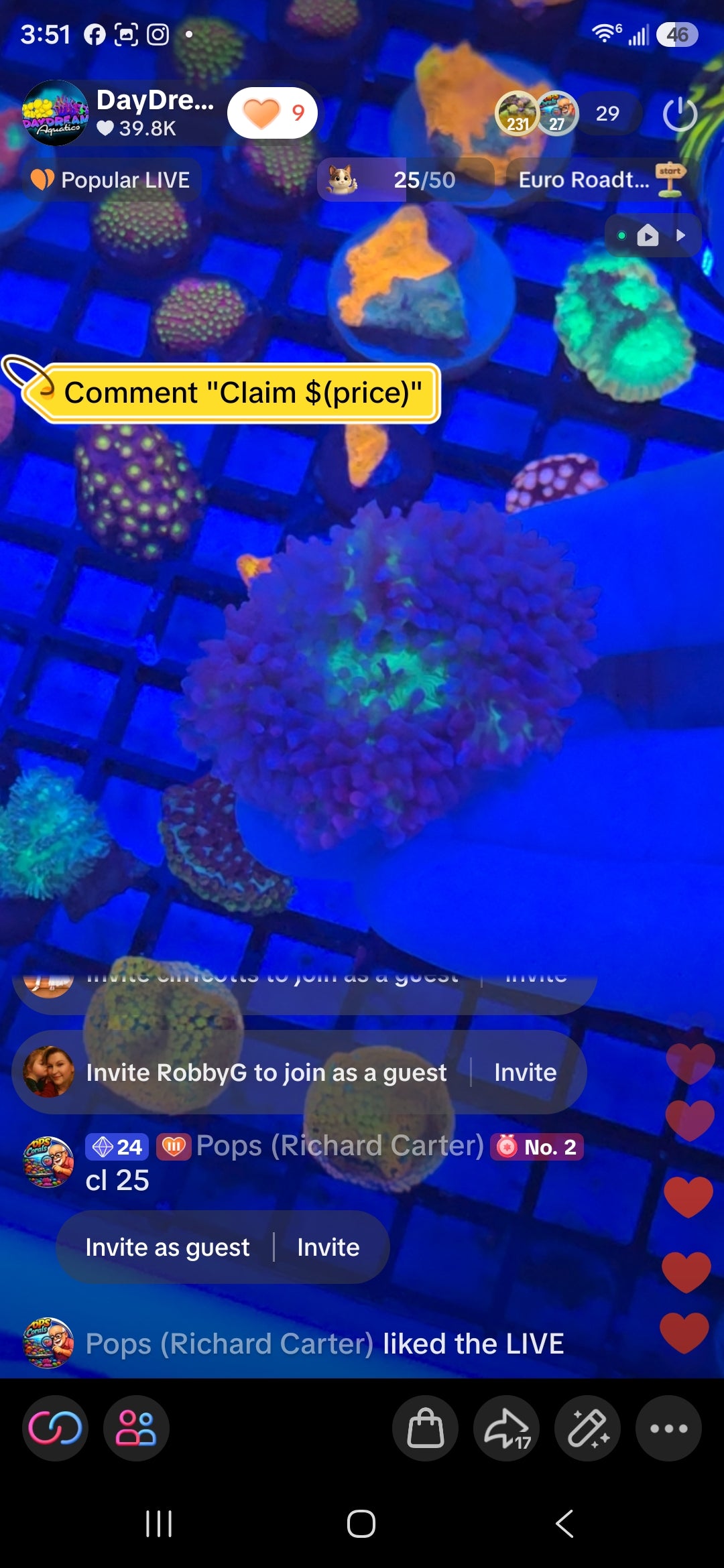Open Pops (Richard Carter) commenter profile

48,1162
